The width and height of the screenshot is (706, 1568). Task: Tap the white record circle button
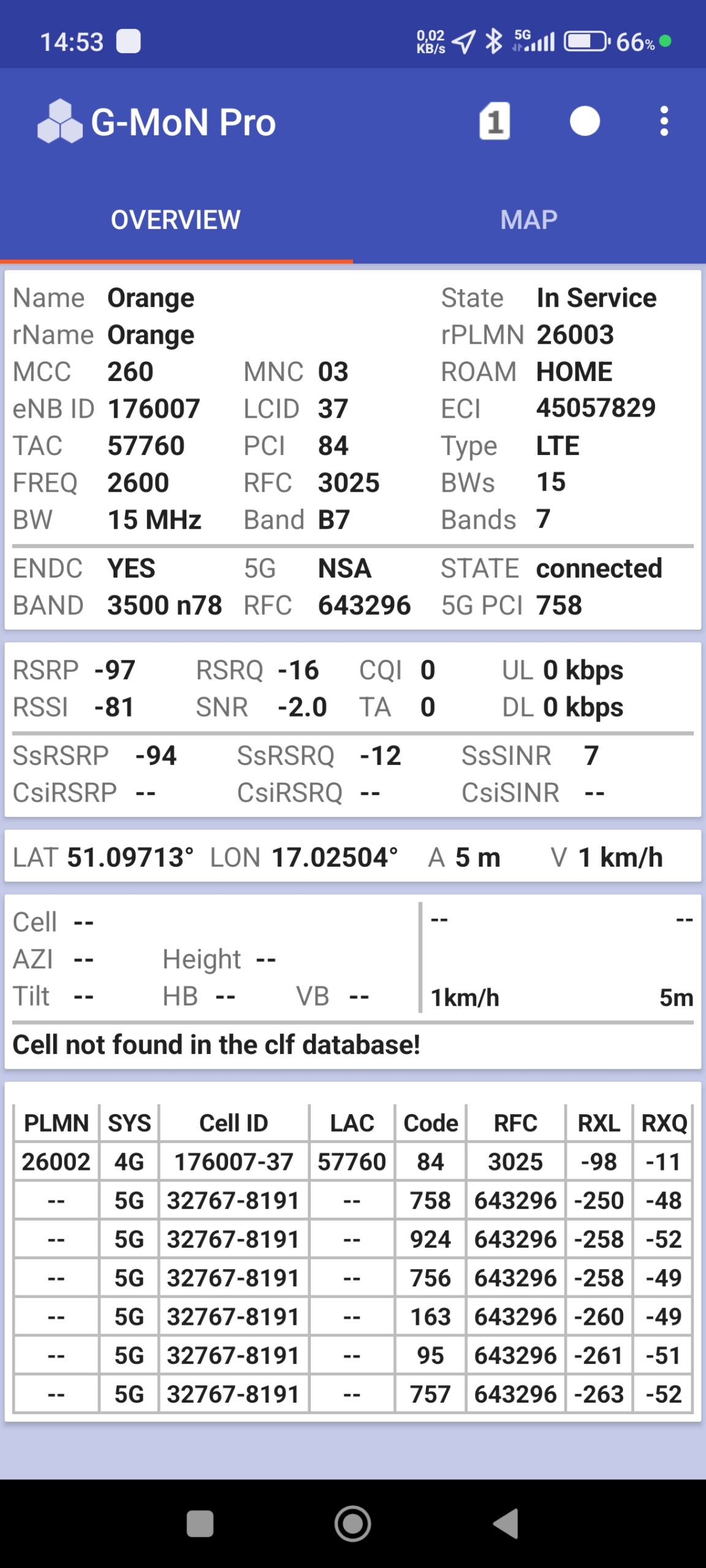point(584,121)
